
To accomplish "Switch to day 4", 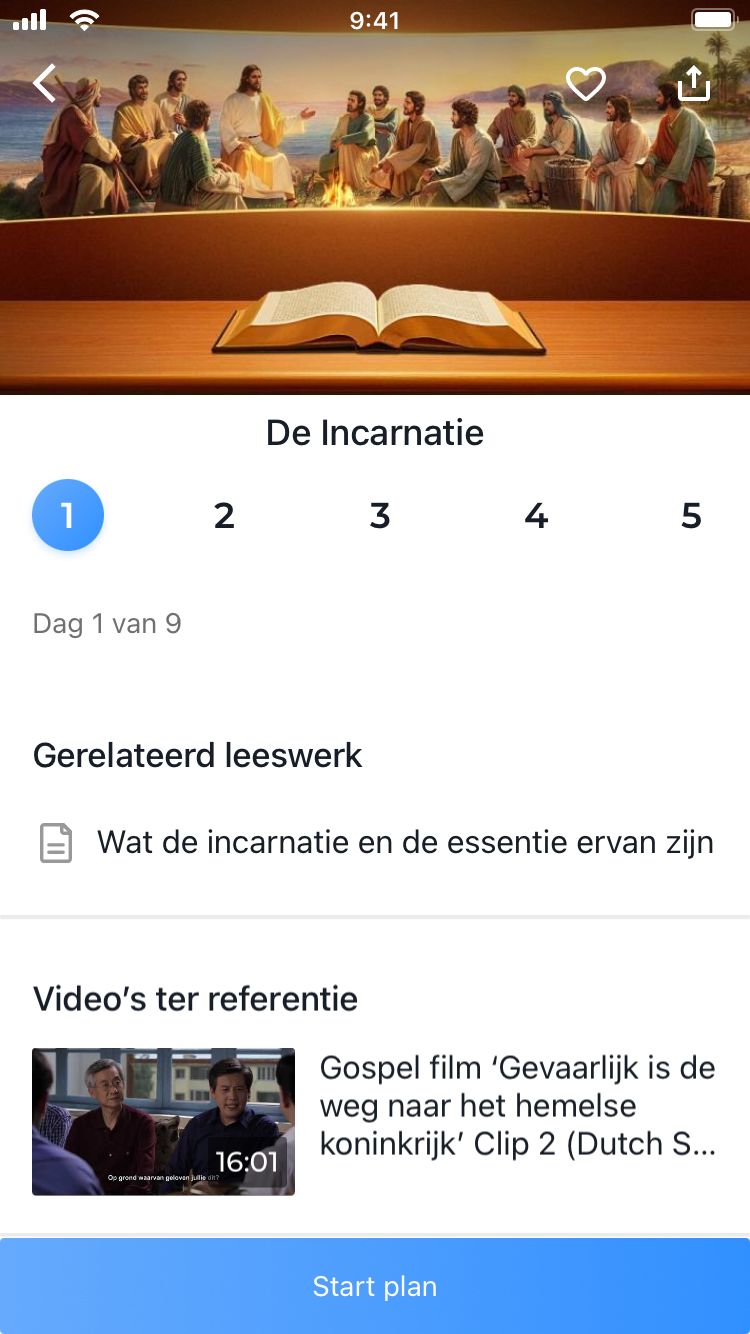I will pyautogui.click(x=536, y=516).
